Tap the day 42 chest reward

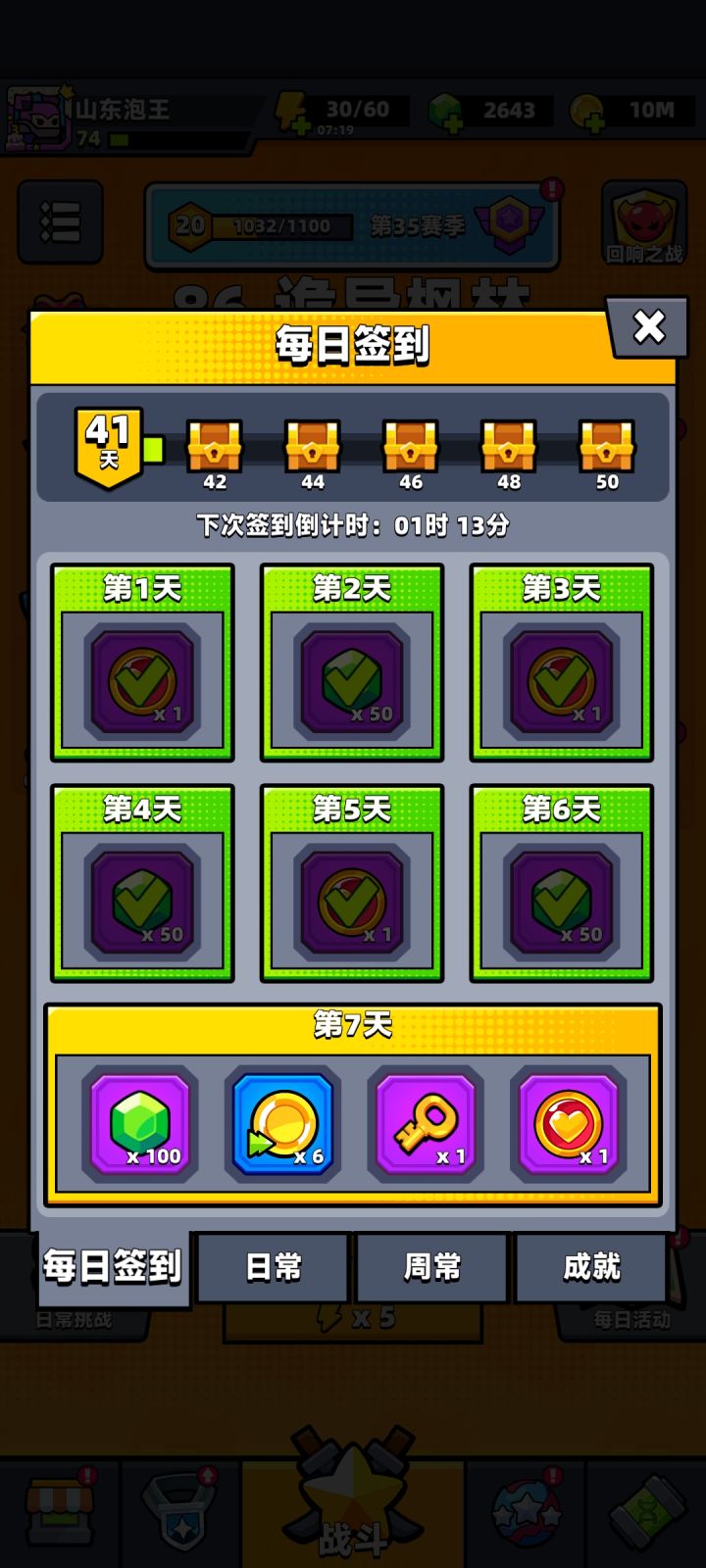(x=215, y=449)
